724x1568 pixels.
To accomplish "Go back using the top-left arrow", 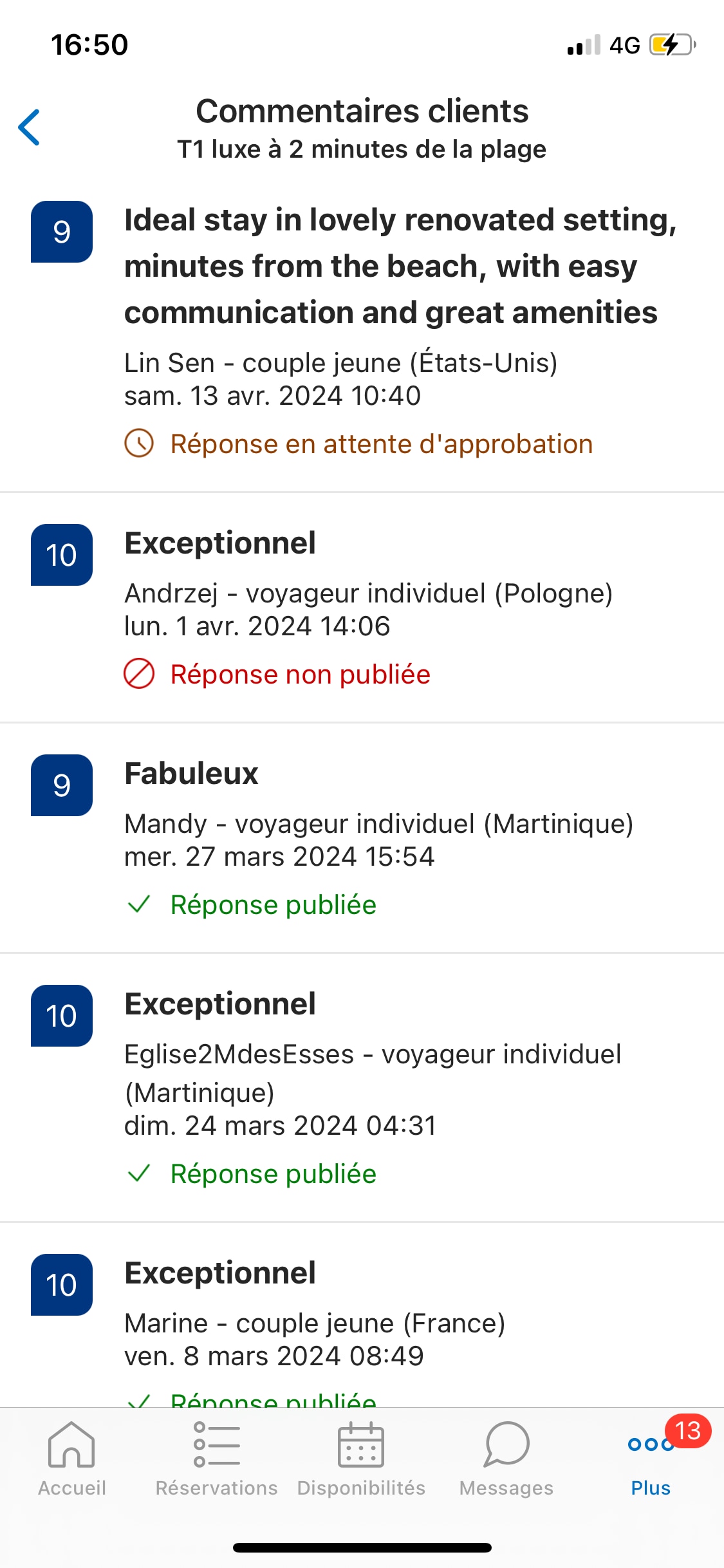I will tap(30, 127).
